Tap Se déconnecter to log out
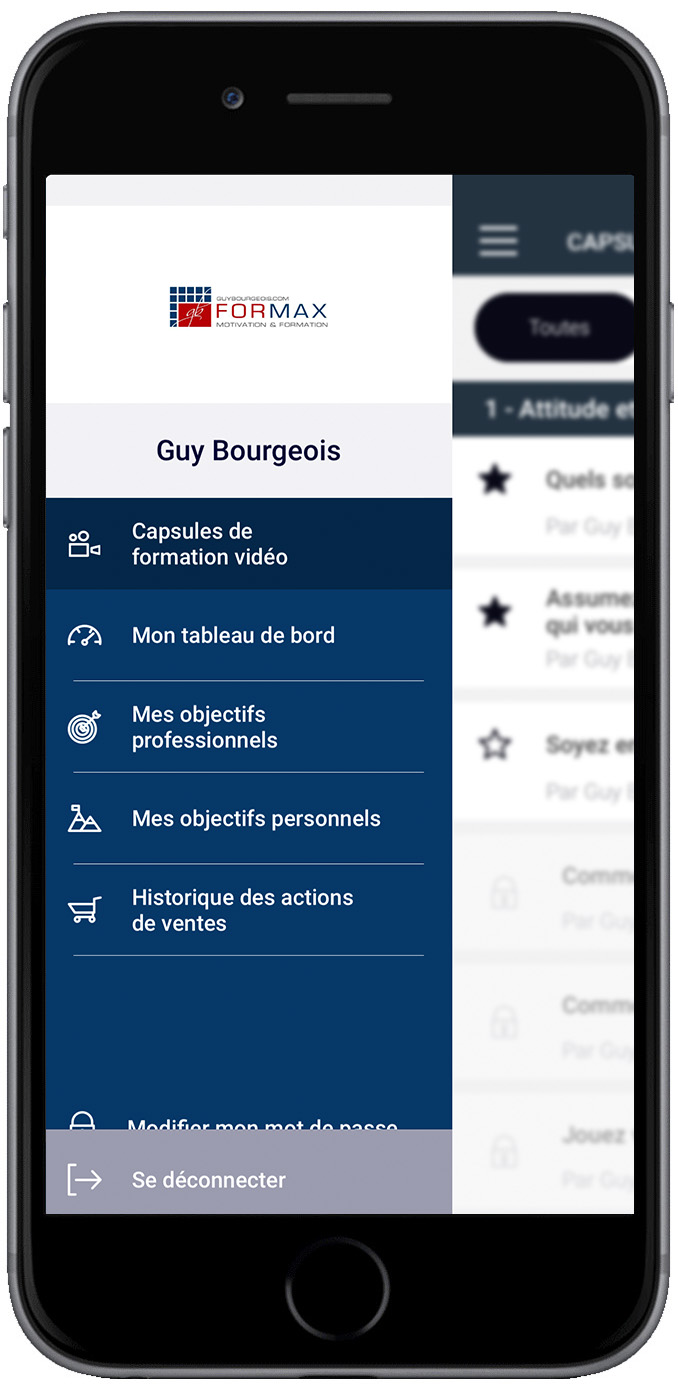This screenshot has height=1384, width=678. 209,1180
